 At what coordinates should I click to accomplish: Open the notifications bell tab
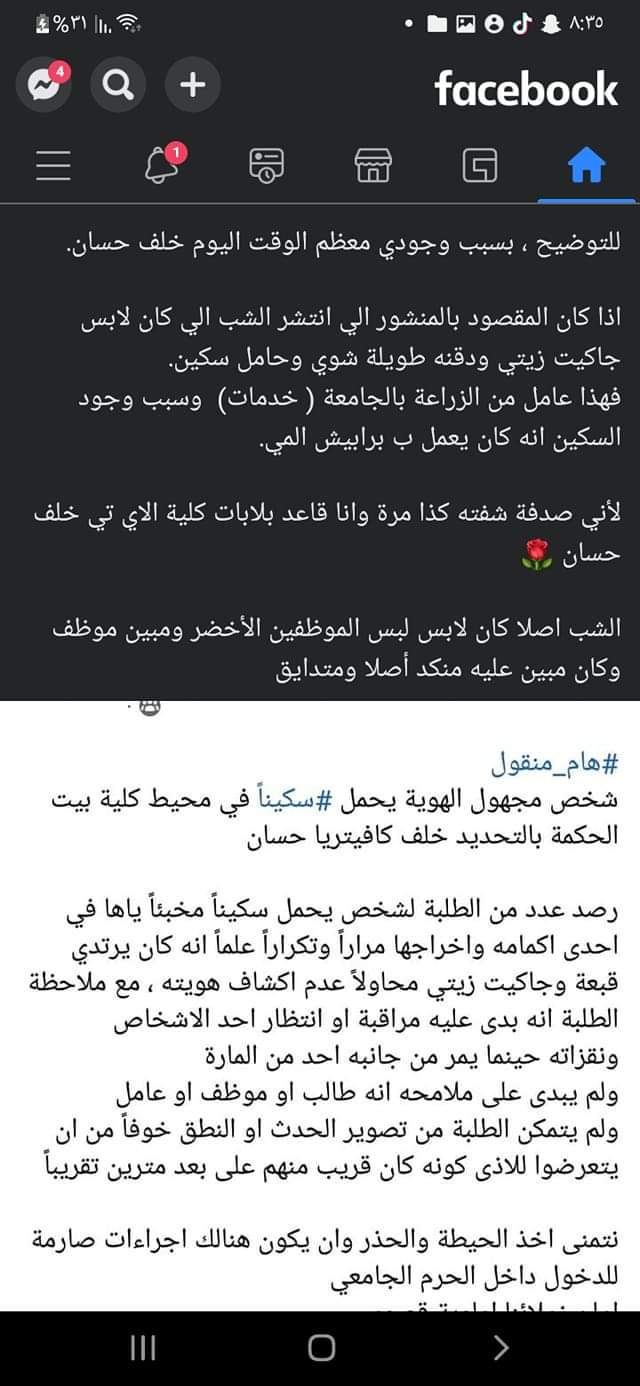[160, 167]
